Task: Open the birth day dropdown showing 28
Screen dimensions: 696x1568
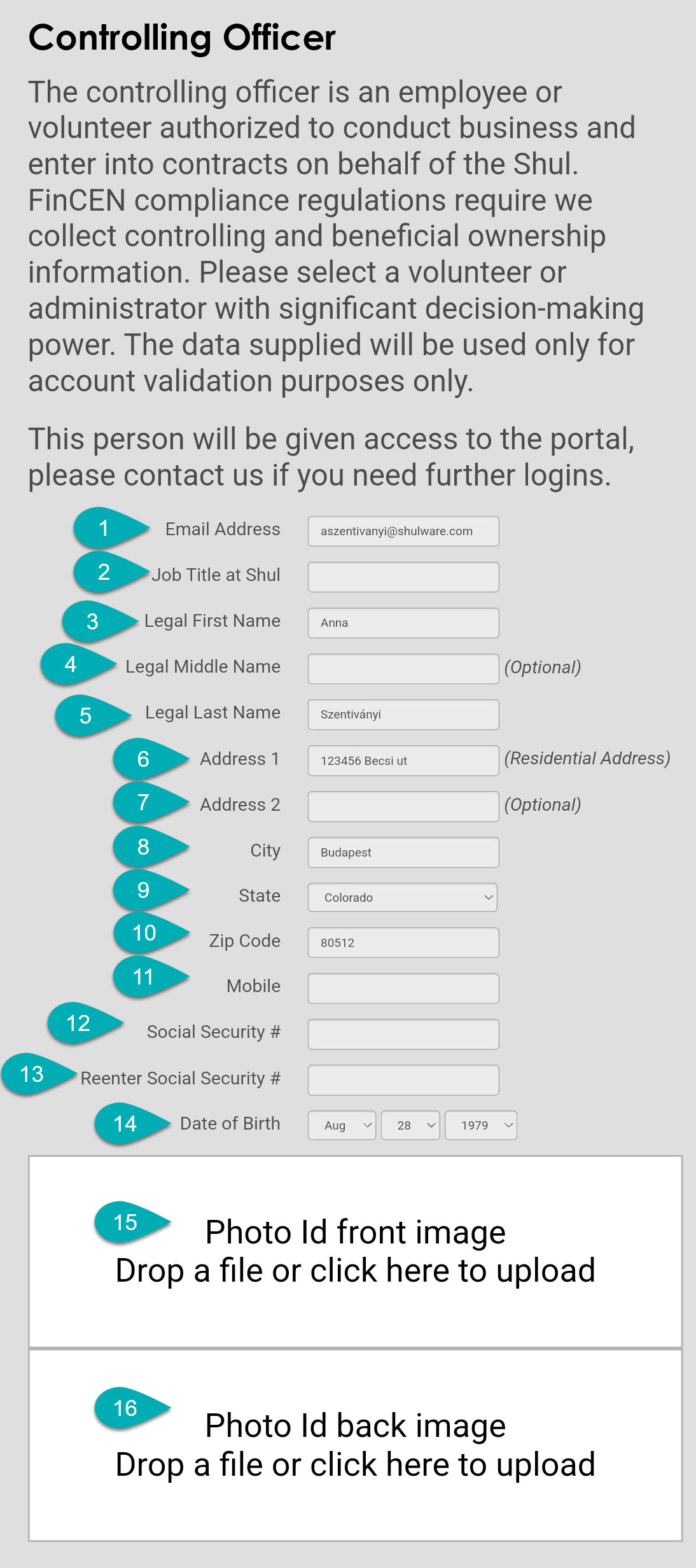Action: (410, 1125)
